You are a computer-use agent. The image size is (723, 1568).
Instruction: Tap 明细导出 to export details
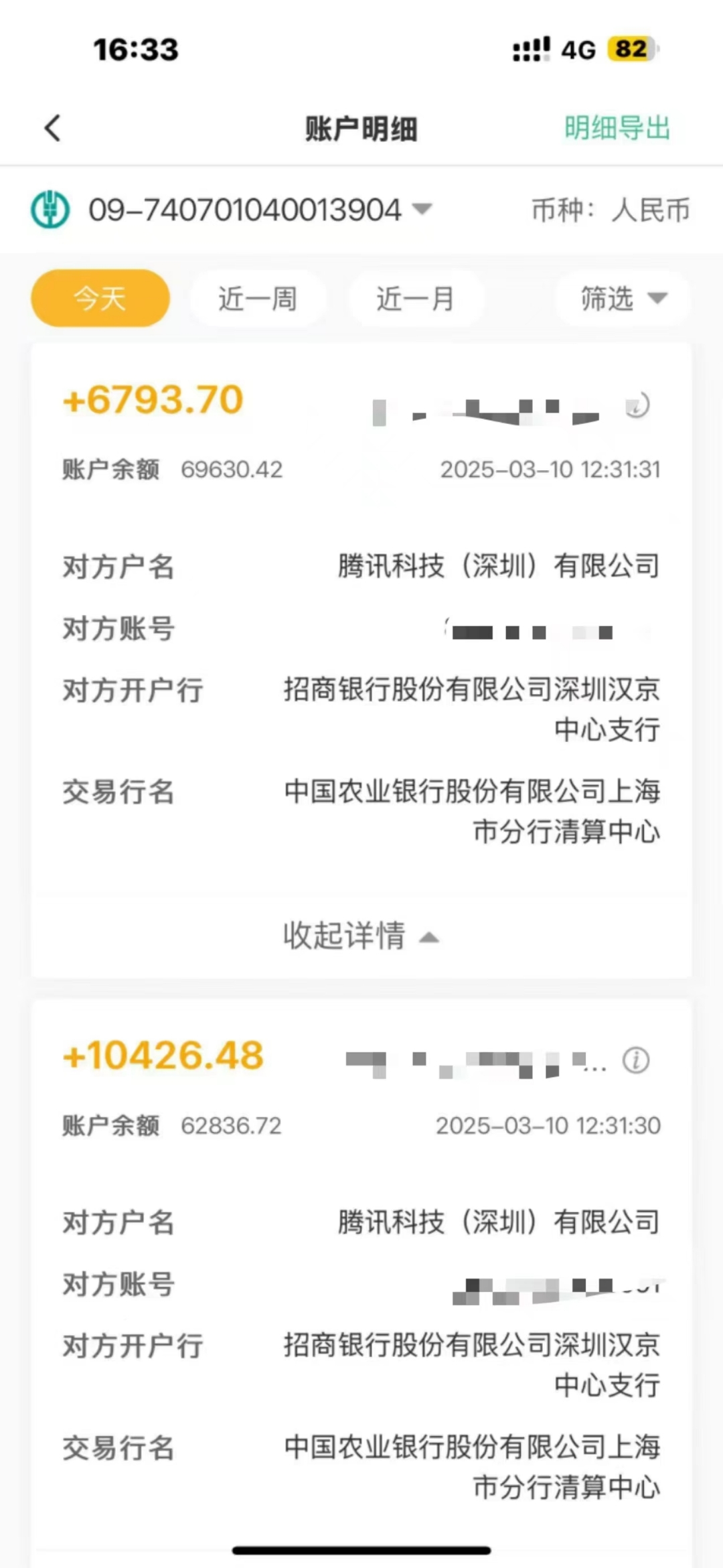click(616, 129)
